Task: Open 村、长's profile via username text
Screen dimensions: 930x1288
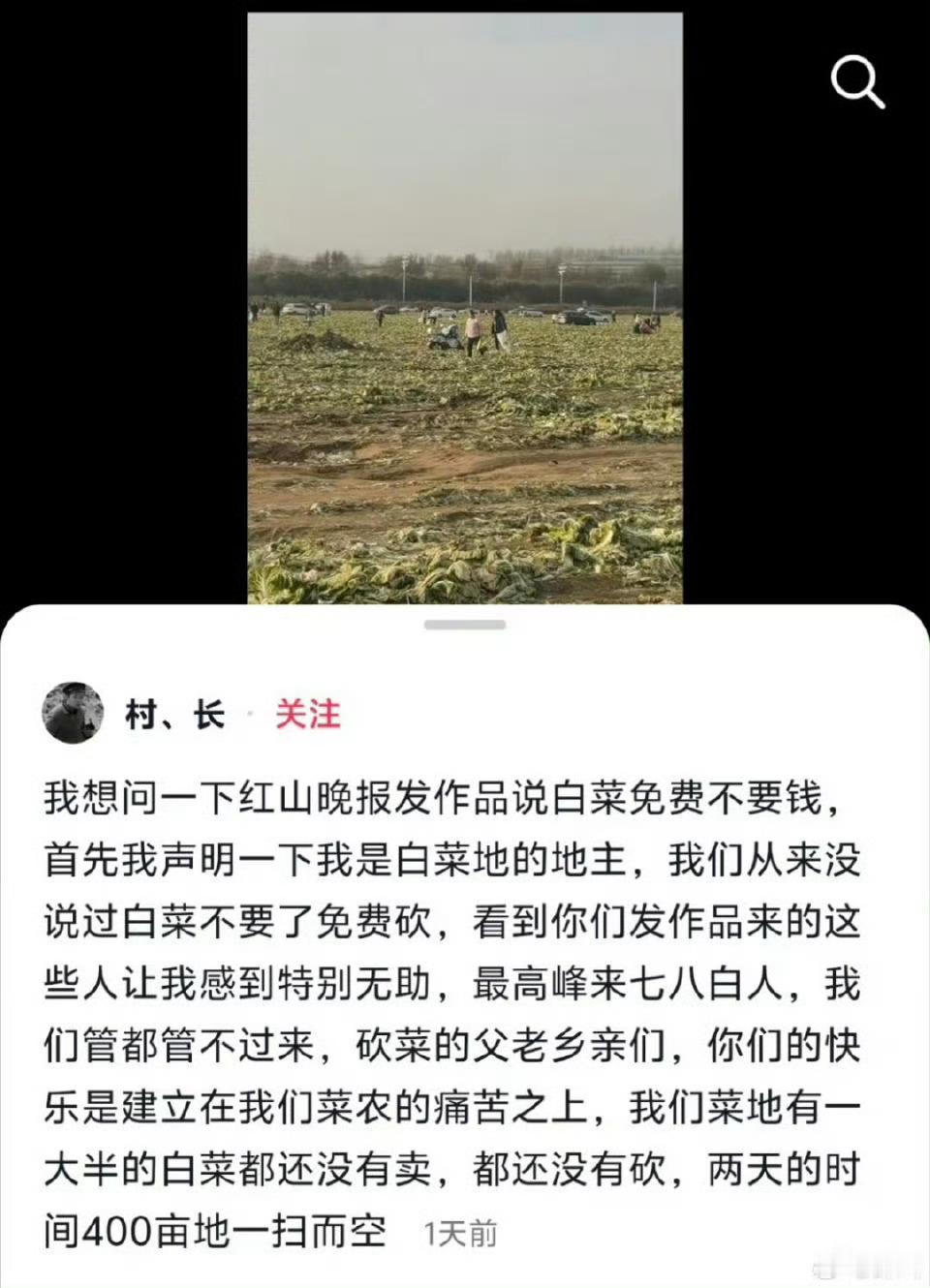Action: pos(174,716)
